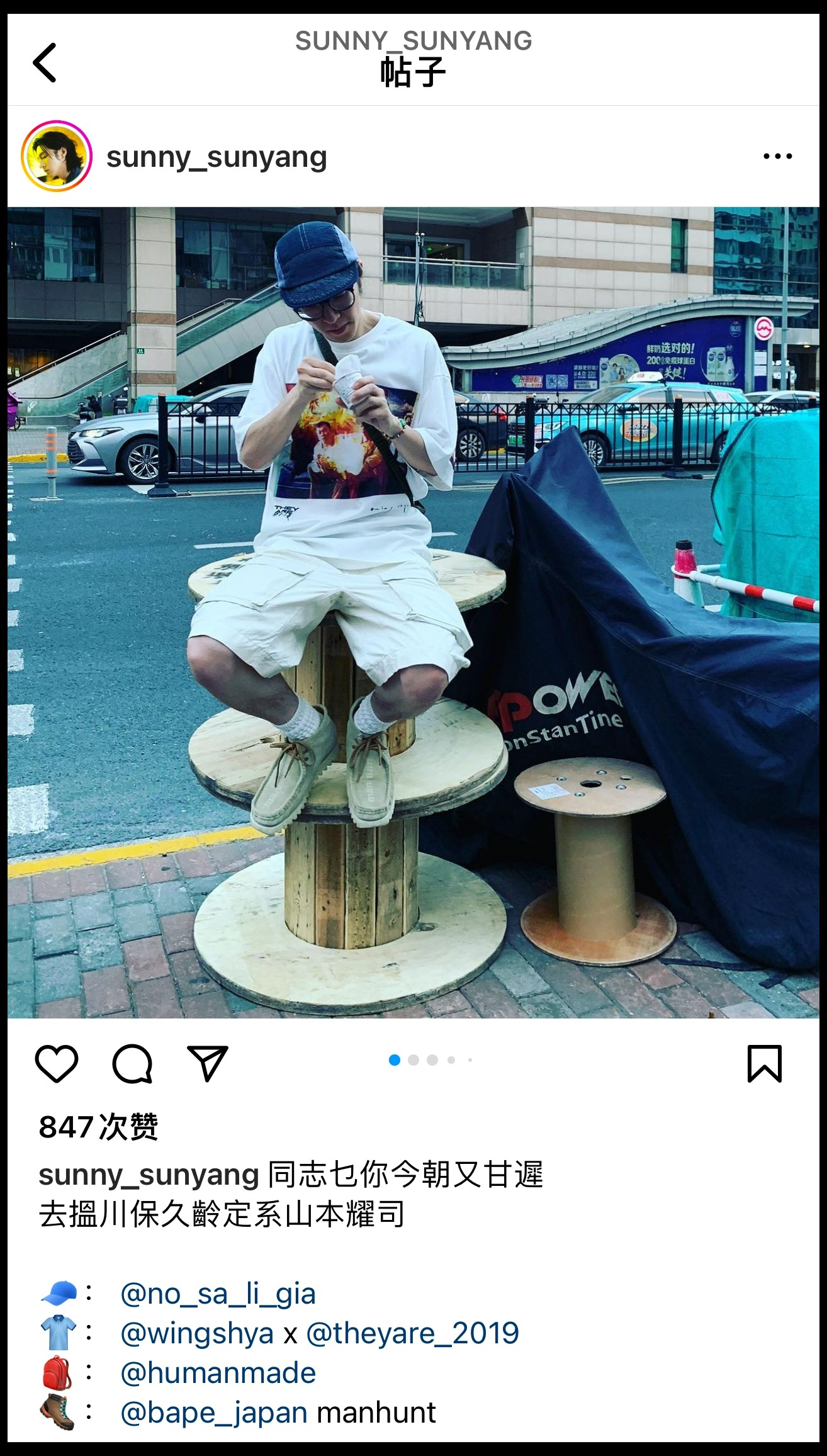Open the sunny_sunyang username in the post header
Screen dimensions: 827x1456
pyautogui.click(x=217, y=157)
